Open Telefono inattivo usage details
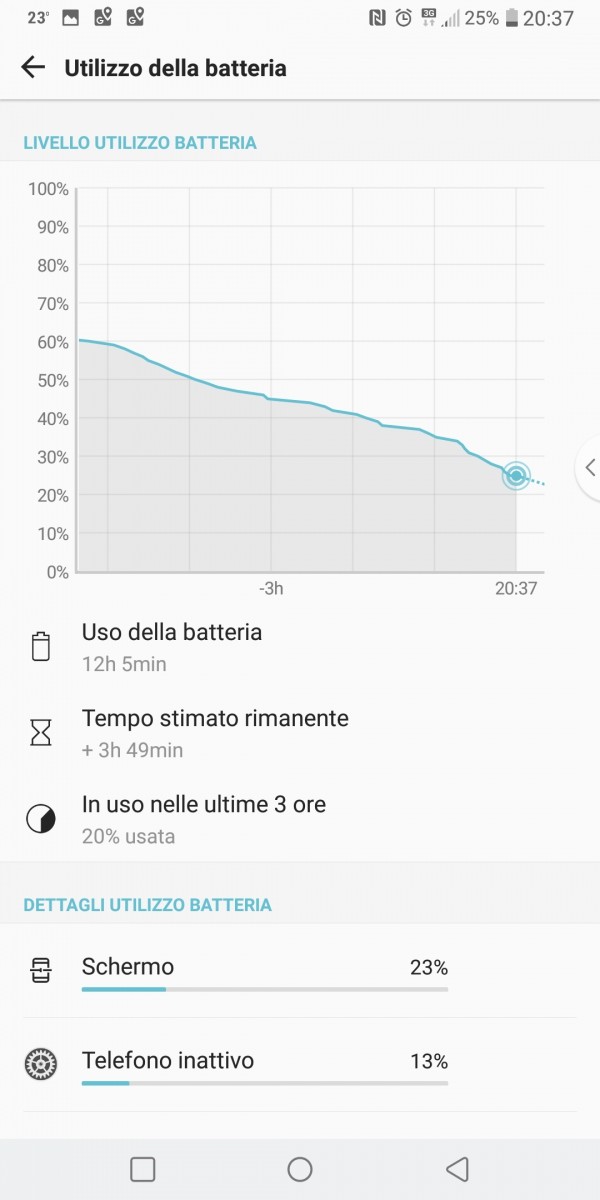 300,1066
